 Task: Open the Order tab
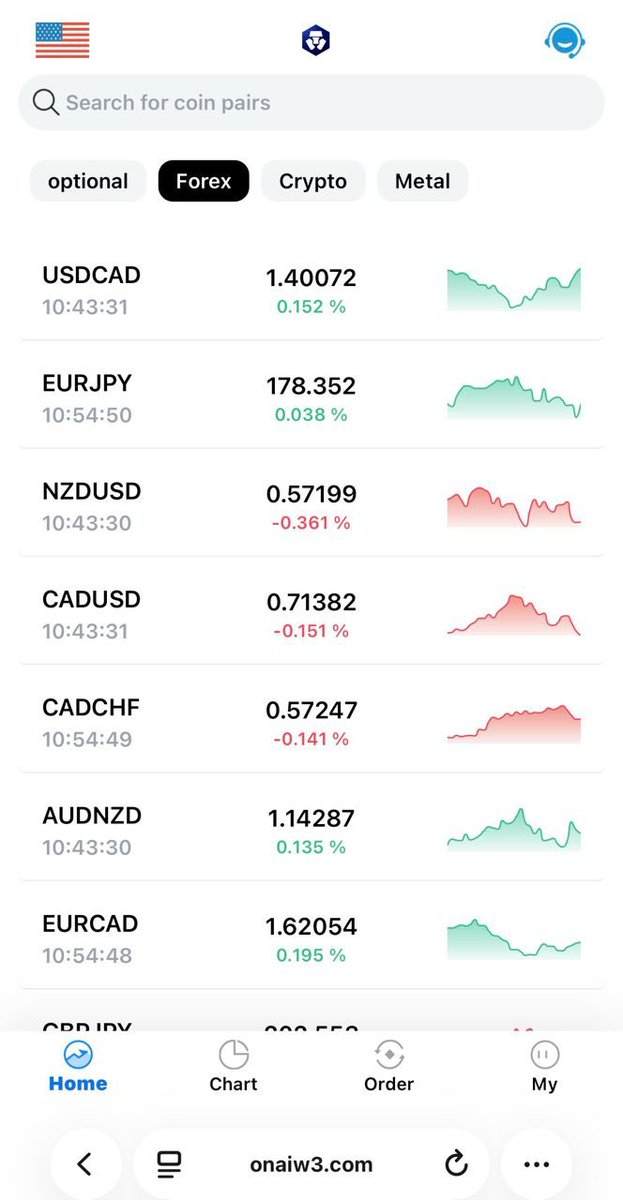pyautogui.click(x=389, y=1066)
